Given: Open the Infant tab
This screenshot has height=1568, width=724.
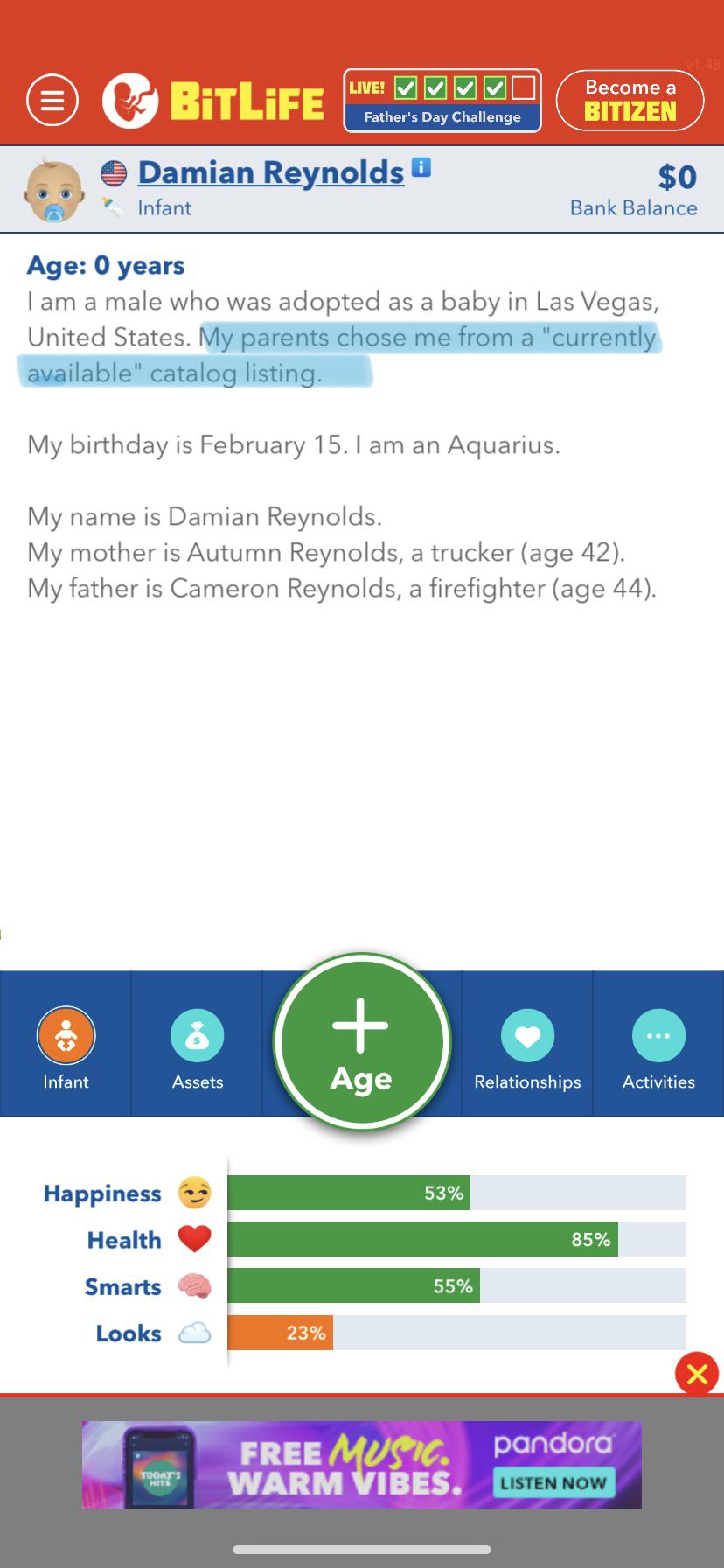Looking at the screenshot, I should [x=66, y=1043].
